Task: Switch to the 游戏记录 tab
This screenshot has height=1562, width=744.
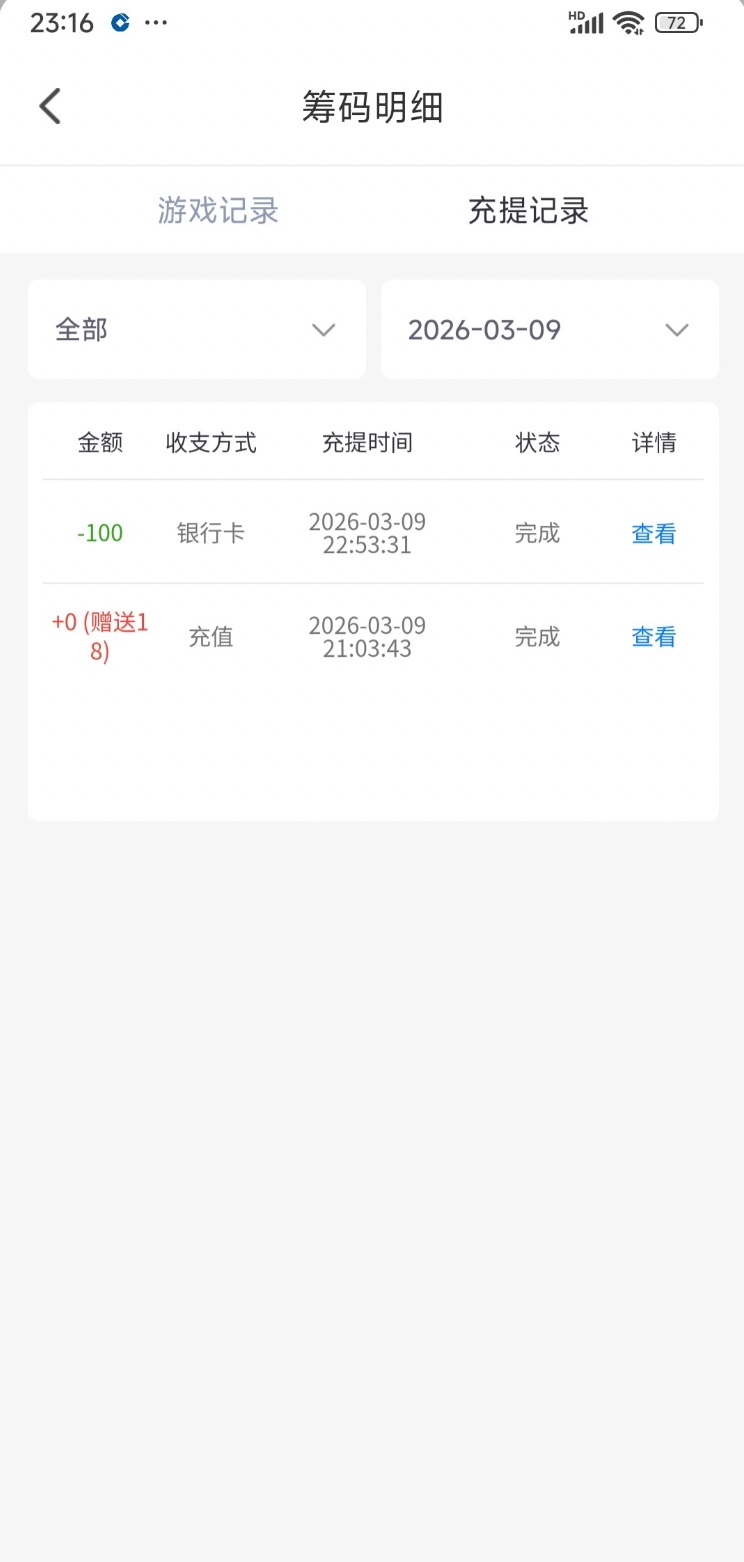Action: point(218,211)
